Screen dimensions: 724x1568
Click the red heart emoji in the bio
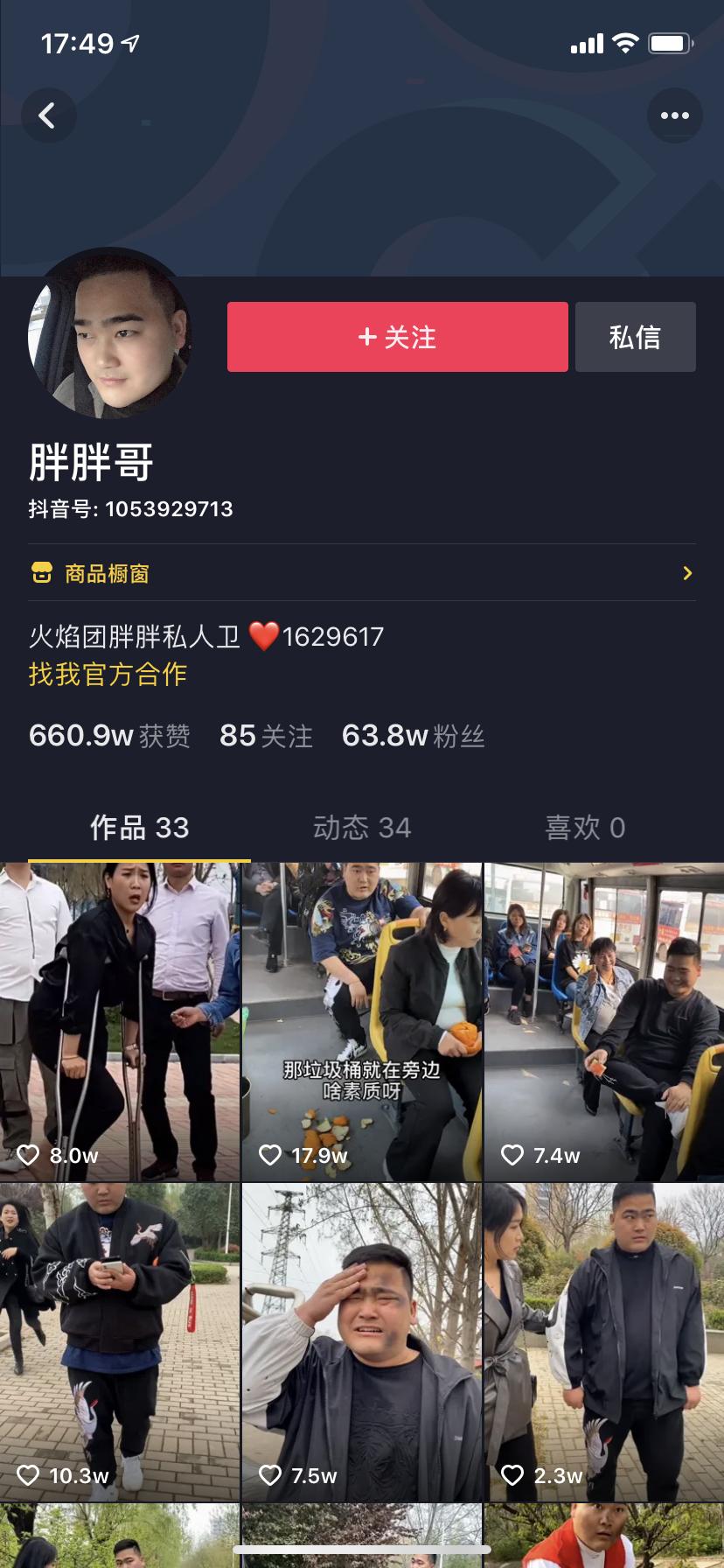pos(264,636)
